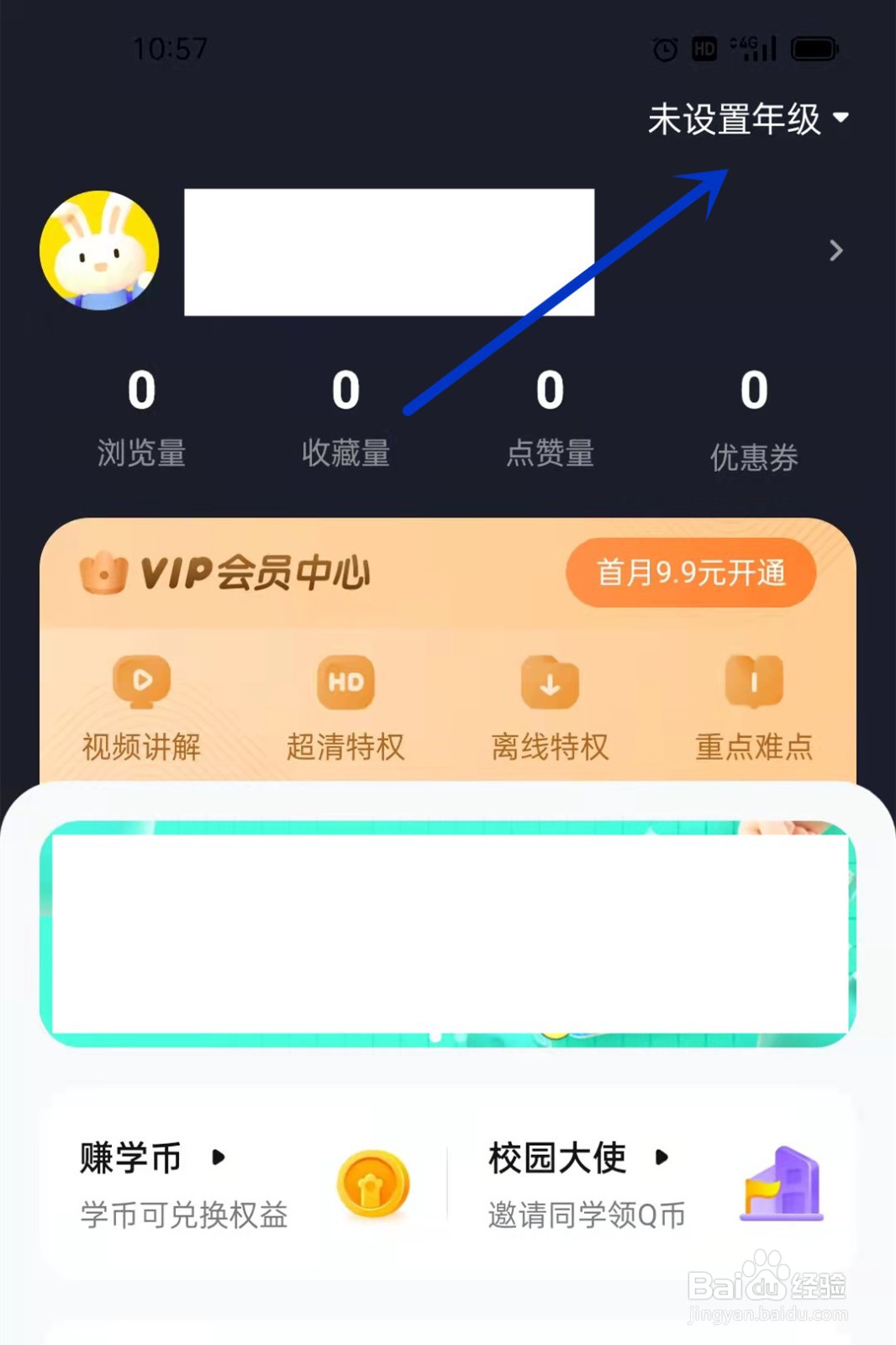Open profile details via right chevron
The height and width of the screenshot is (1345, 896).
836,251
